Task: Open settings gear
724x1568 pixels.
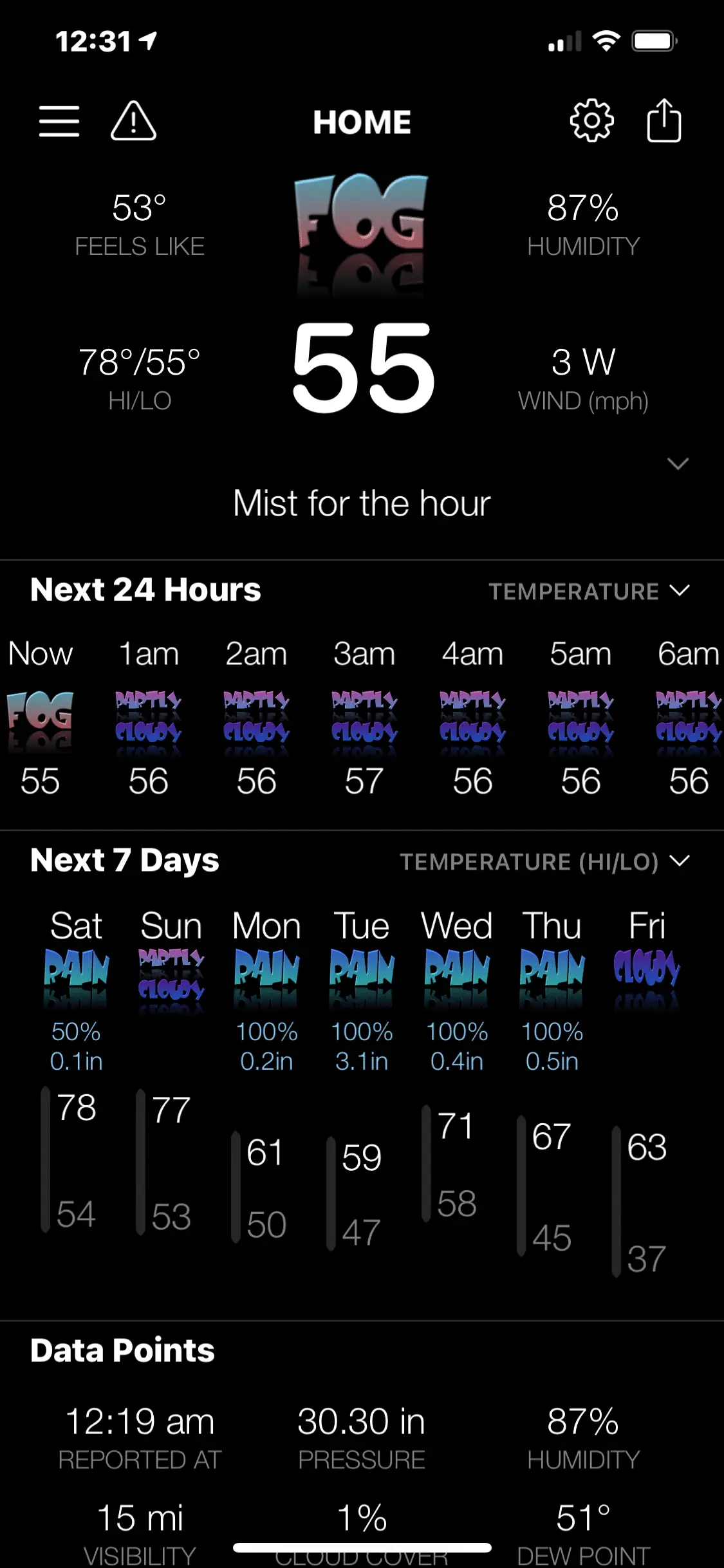Action: (x=591, y=121)
